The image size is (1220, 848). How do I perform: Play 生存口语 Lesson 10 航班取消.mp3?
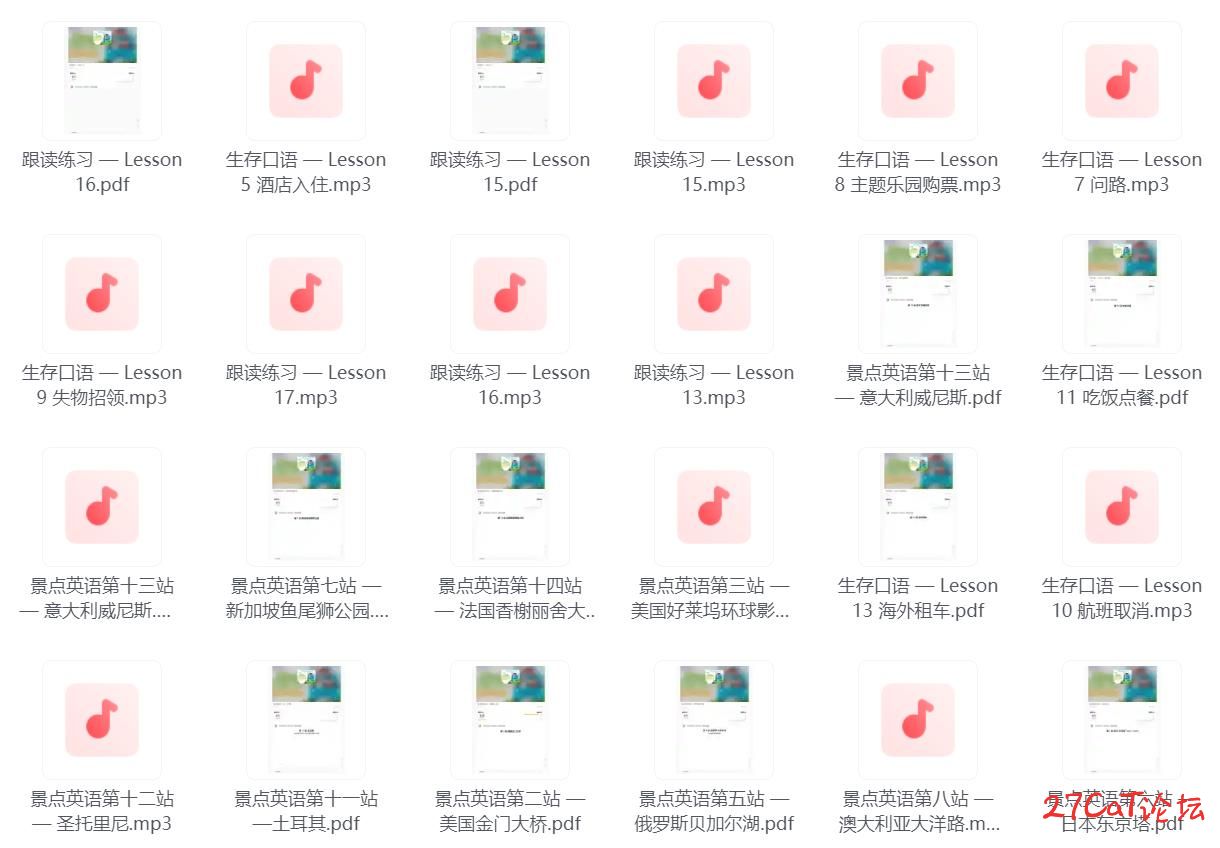[1122, 507]
